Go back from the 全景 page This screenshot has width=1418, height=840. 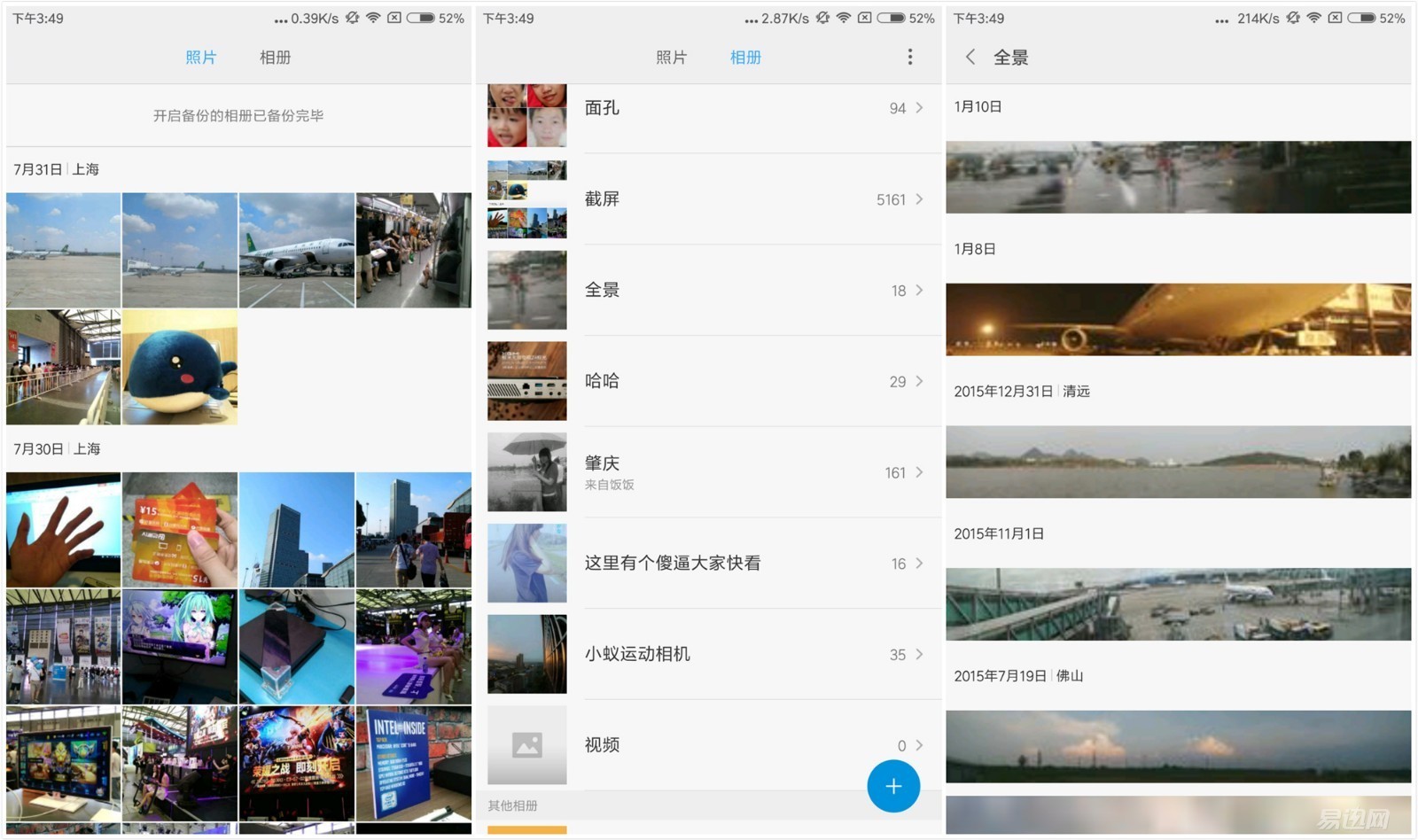pyautogui.click(x=970, y=58)
